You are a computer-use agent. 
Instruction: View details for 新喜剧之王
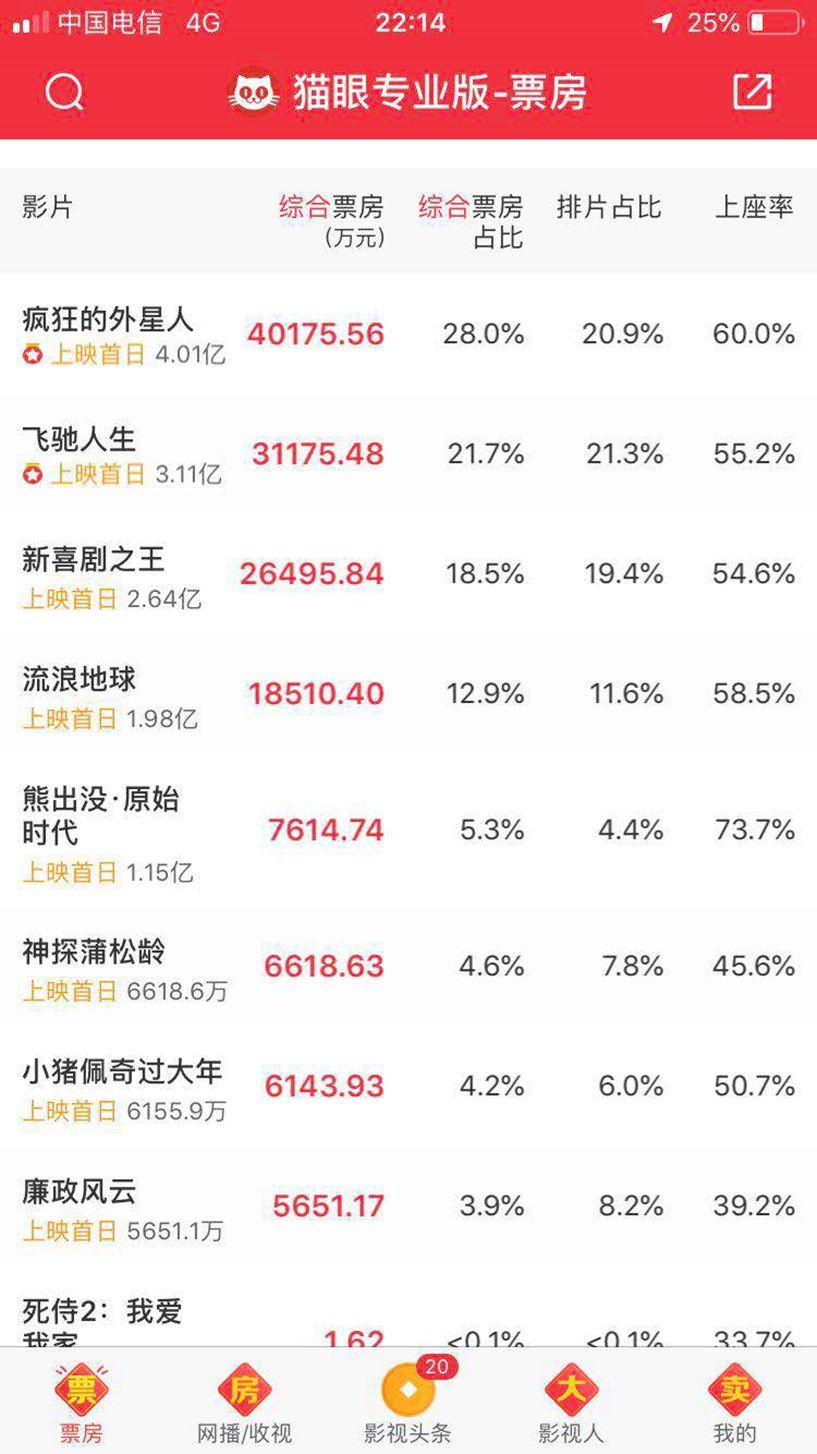coord(408,575)
